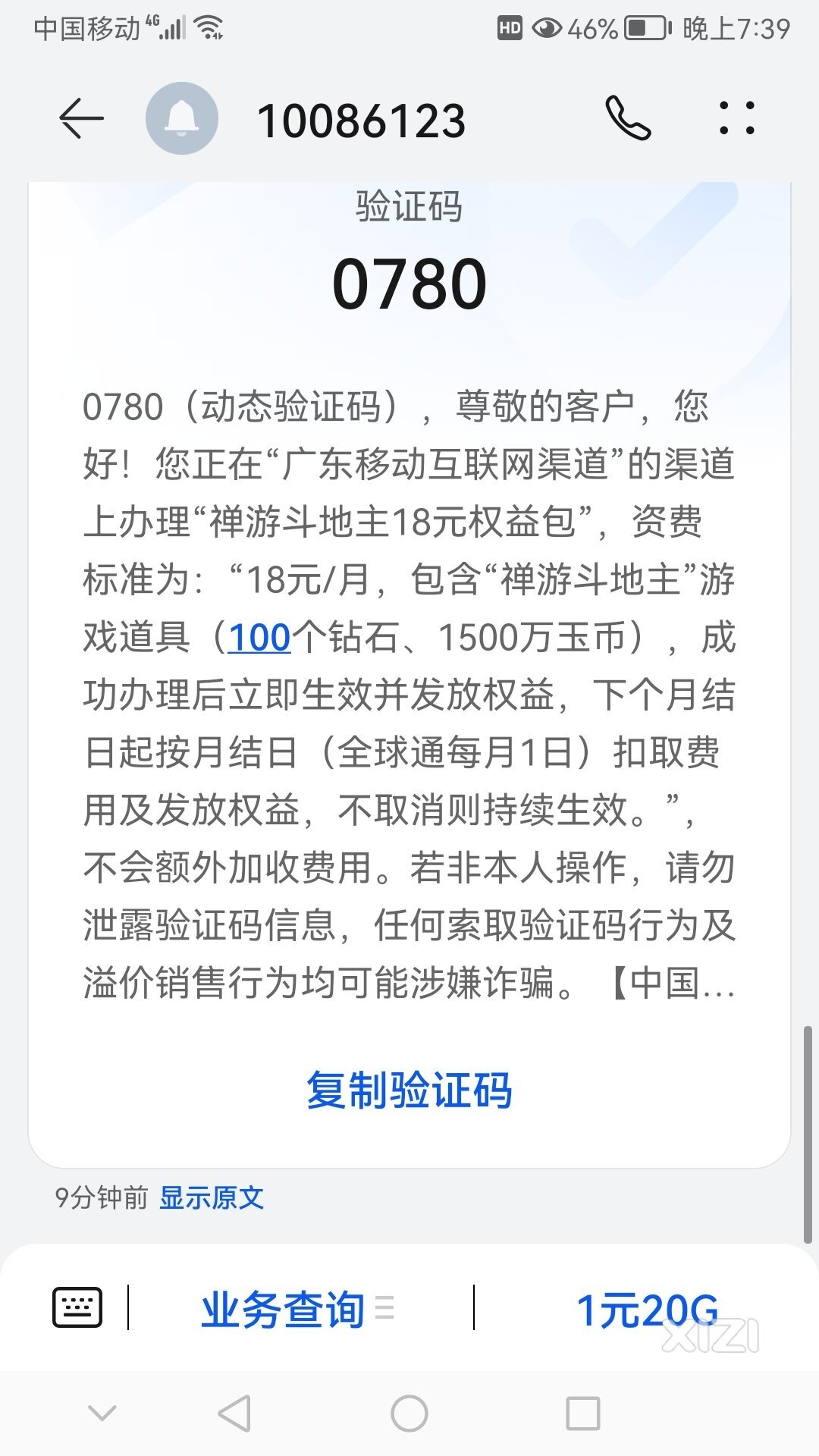The image size is (819, 1456).
Task: Open recent apps from navigation bar
Action: (583, 1414)
